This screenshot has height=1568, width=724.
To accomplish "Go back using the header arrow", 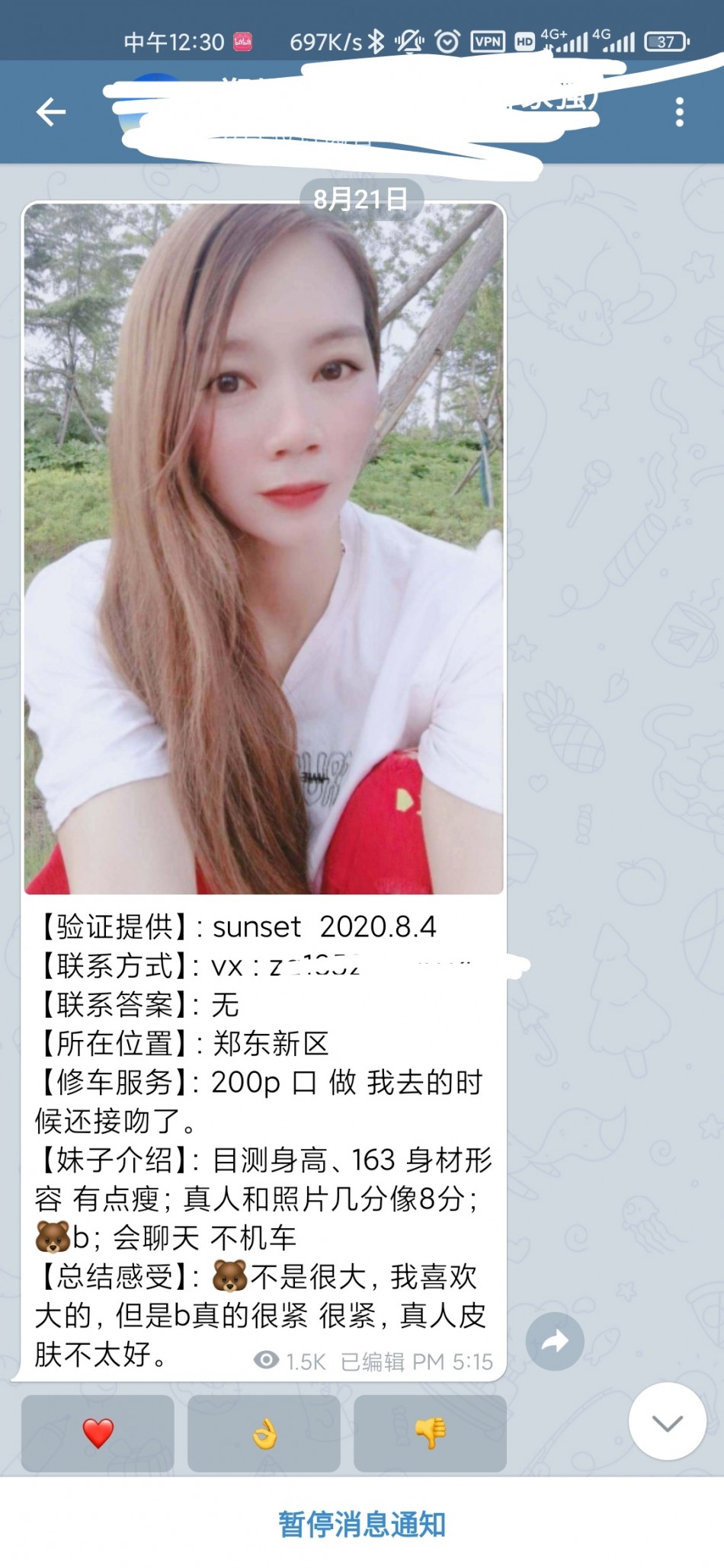I will coord(51,112).
